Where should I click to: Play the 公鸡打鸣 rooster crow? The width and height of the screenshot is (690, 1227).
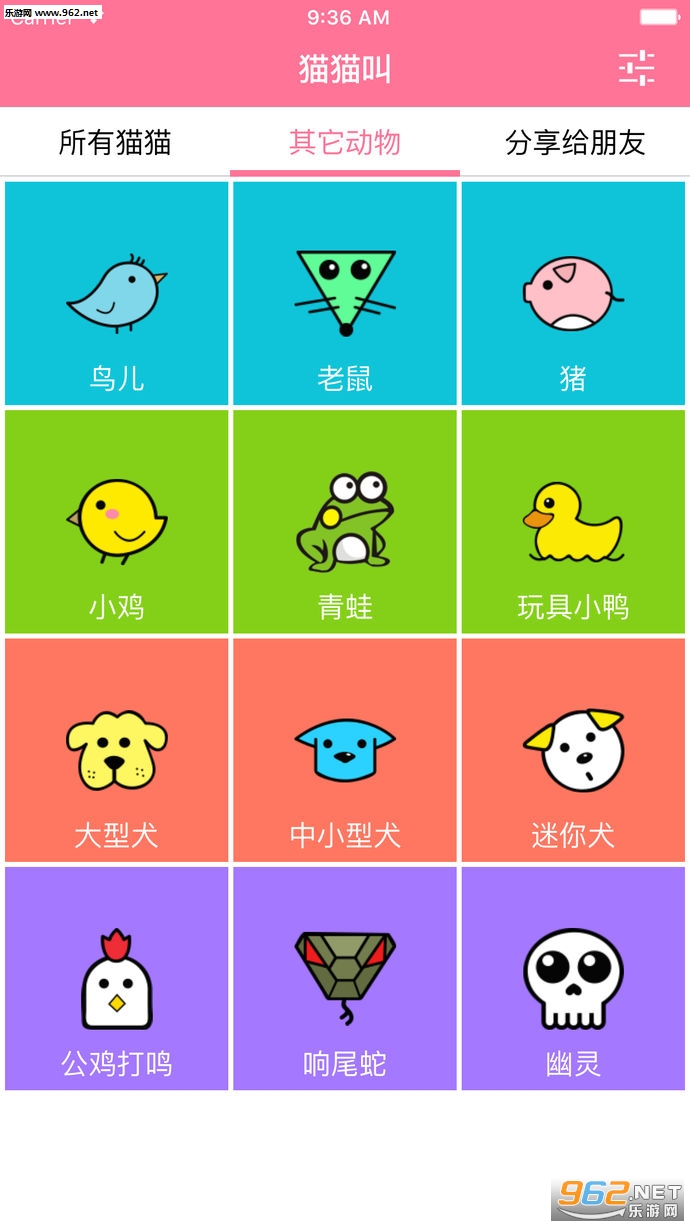pos(117,977)
